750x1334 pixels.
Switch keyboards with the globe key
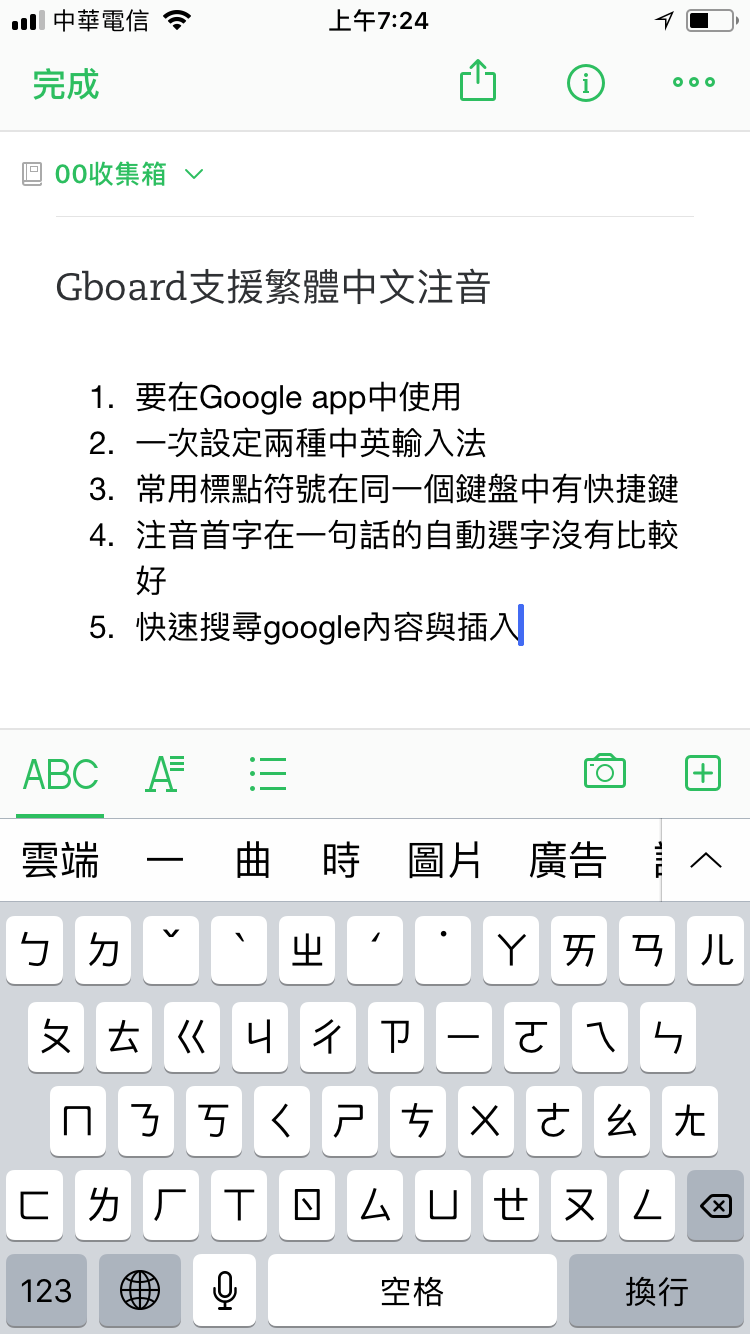(140, 1291)
